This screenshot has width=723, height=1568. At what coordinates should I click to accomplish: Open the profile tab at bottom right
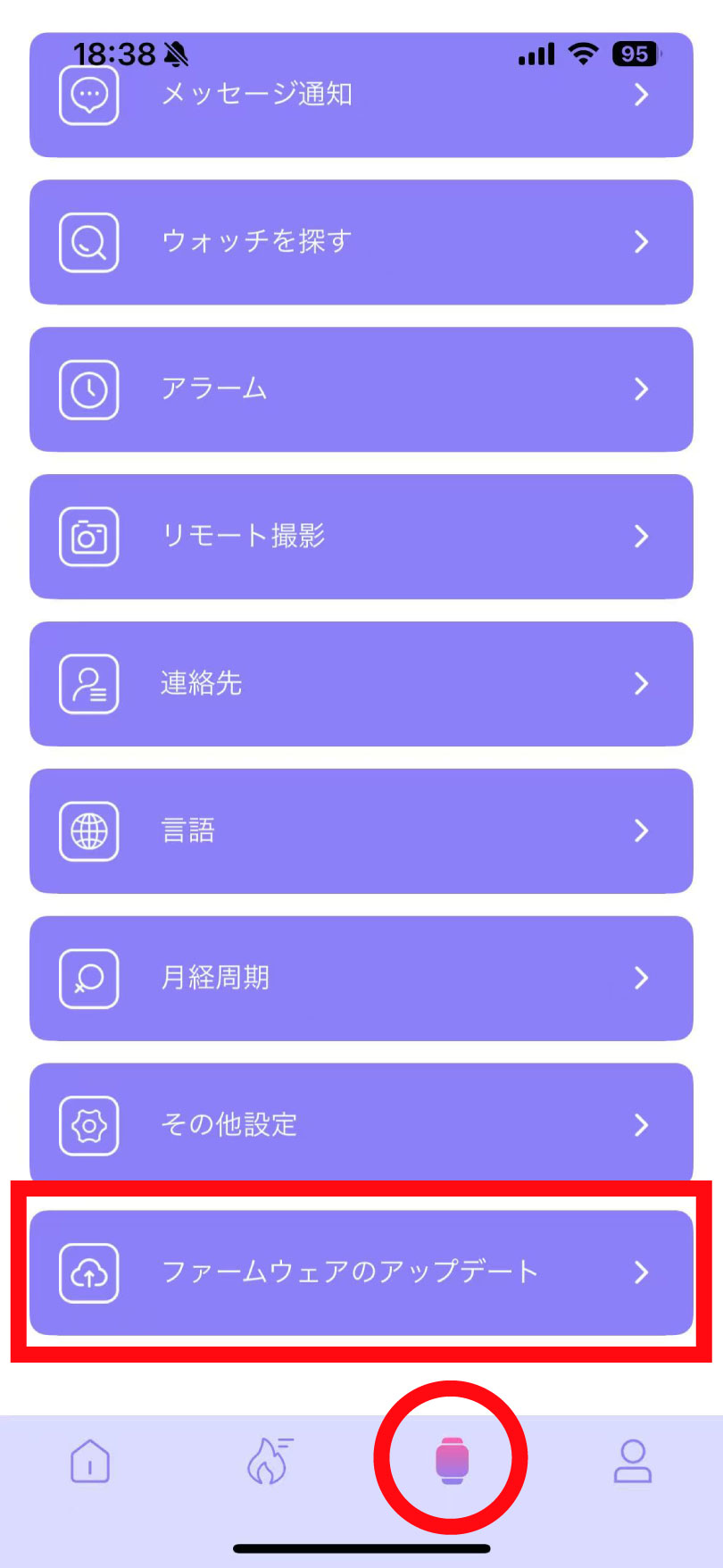633,1462
